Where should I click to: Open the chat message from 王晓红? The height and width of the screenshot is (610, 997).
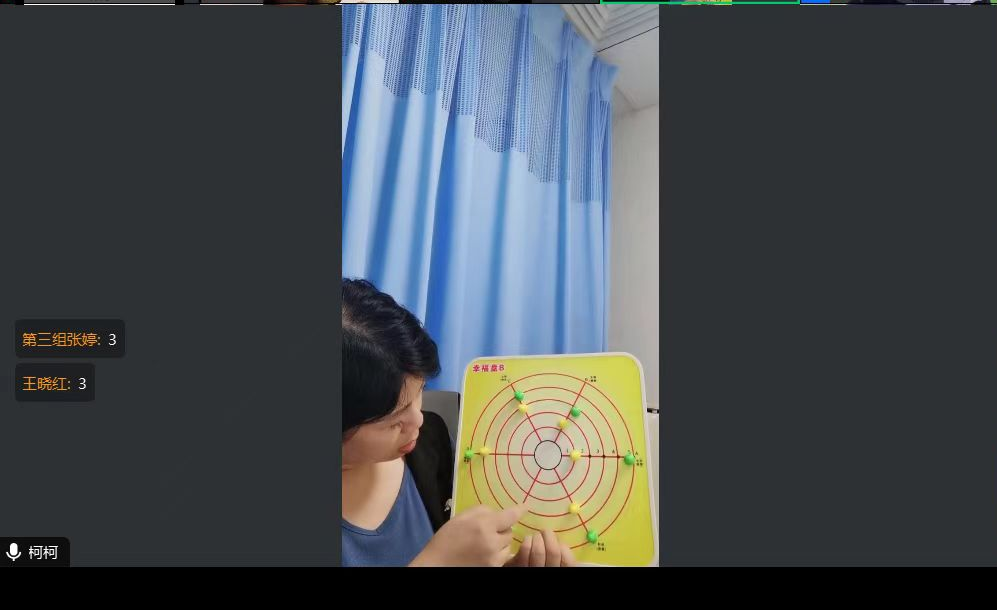(55, 383)
